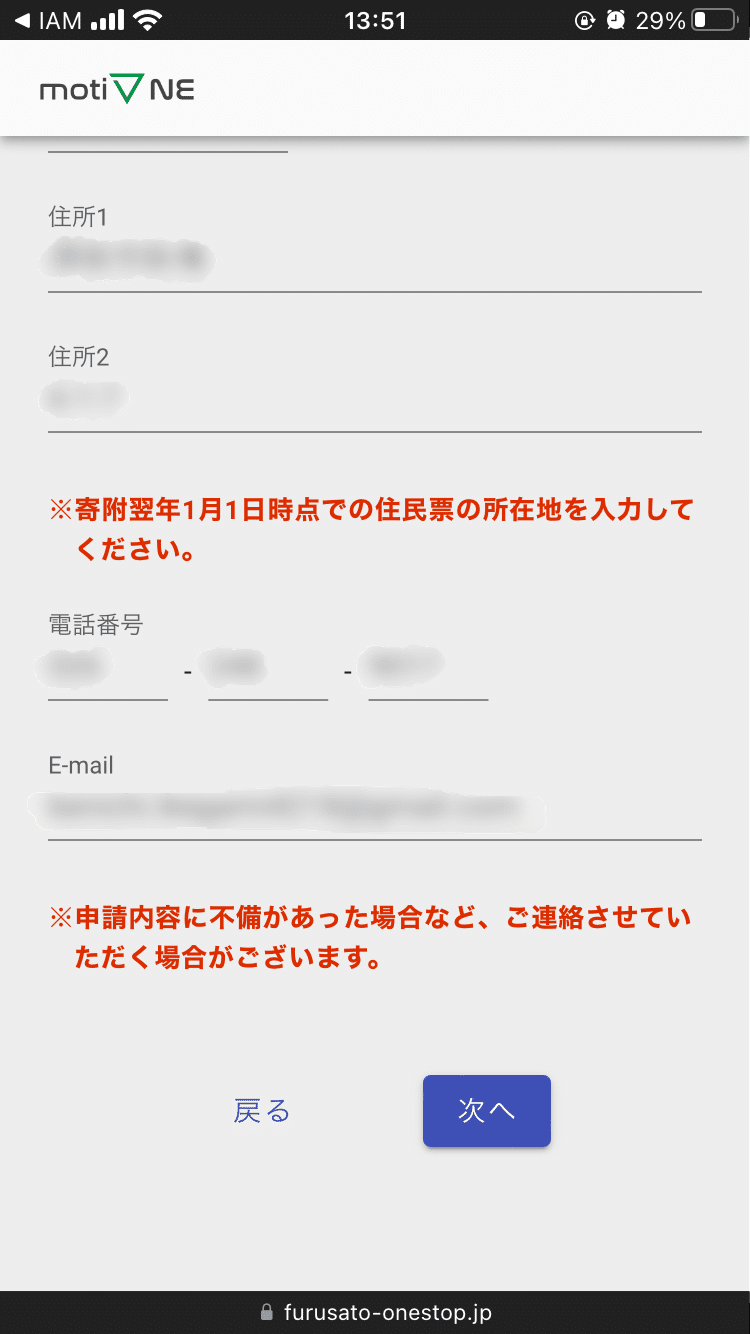Proceed with the 次へ button

coord(487,1111)
